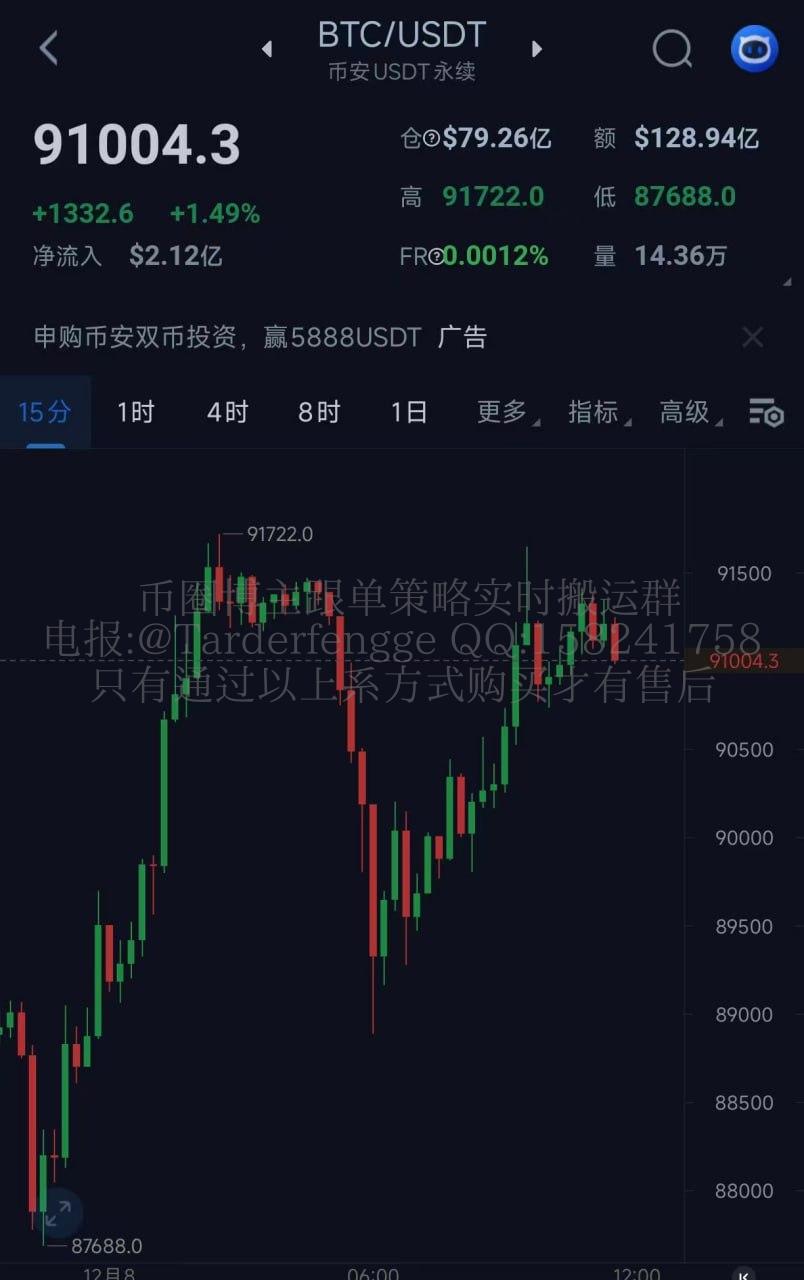The image size is (804, 1280).
Task: Open the 申购币安双币投资 promotion
Action: tap(228, 337)
